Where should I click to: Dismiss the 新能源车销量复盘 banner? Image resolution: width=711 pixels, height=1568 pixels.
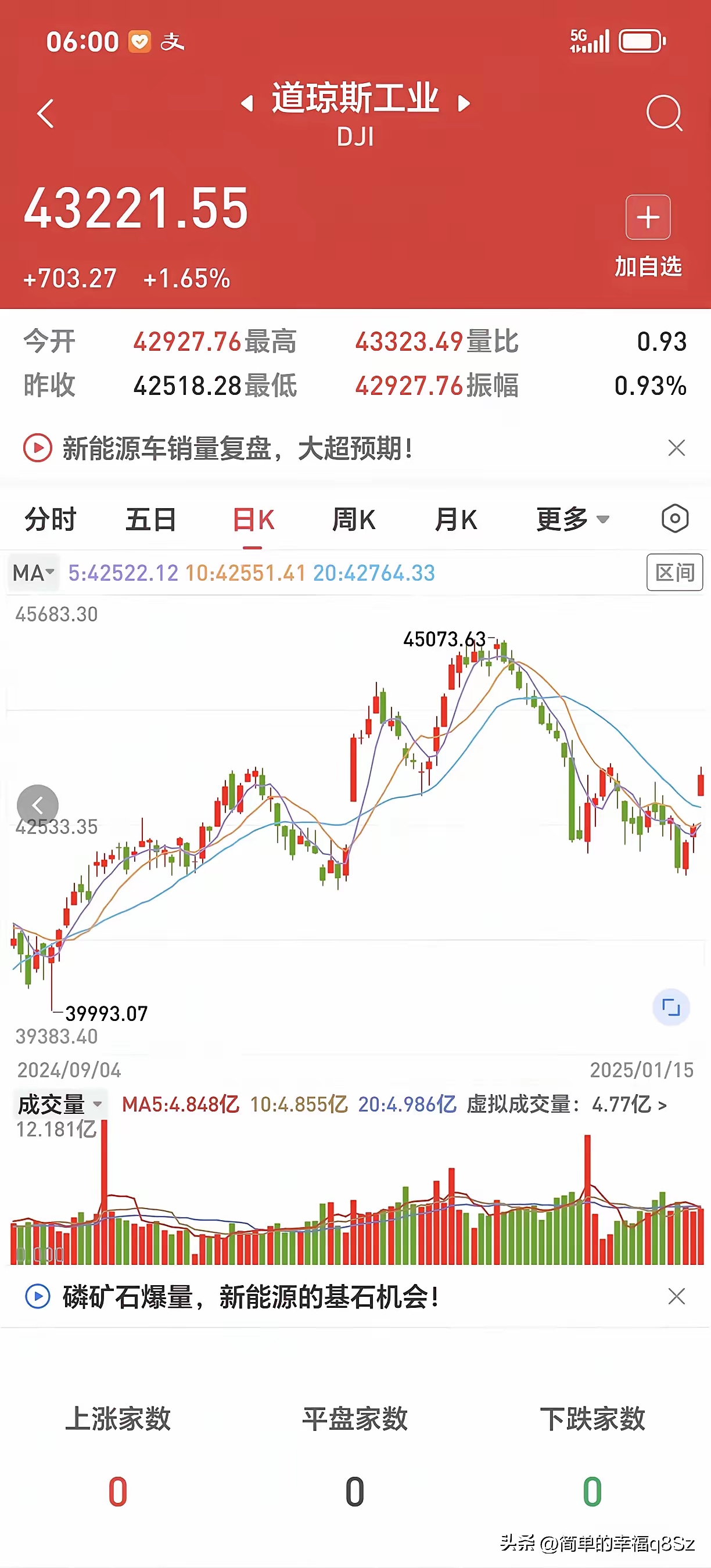[x=676, y=448]
